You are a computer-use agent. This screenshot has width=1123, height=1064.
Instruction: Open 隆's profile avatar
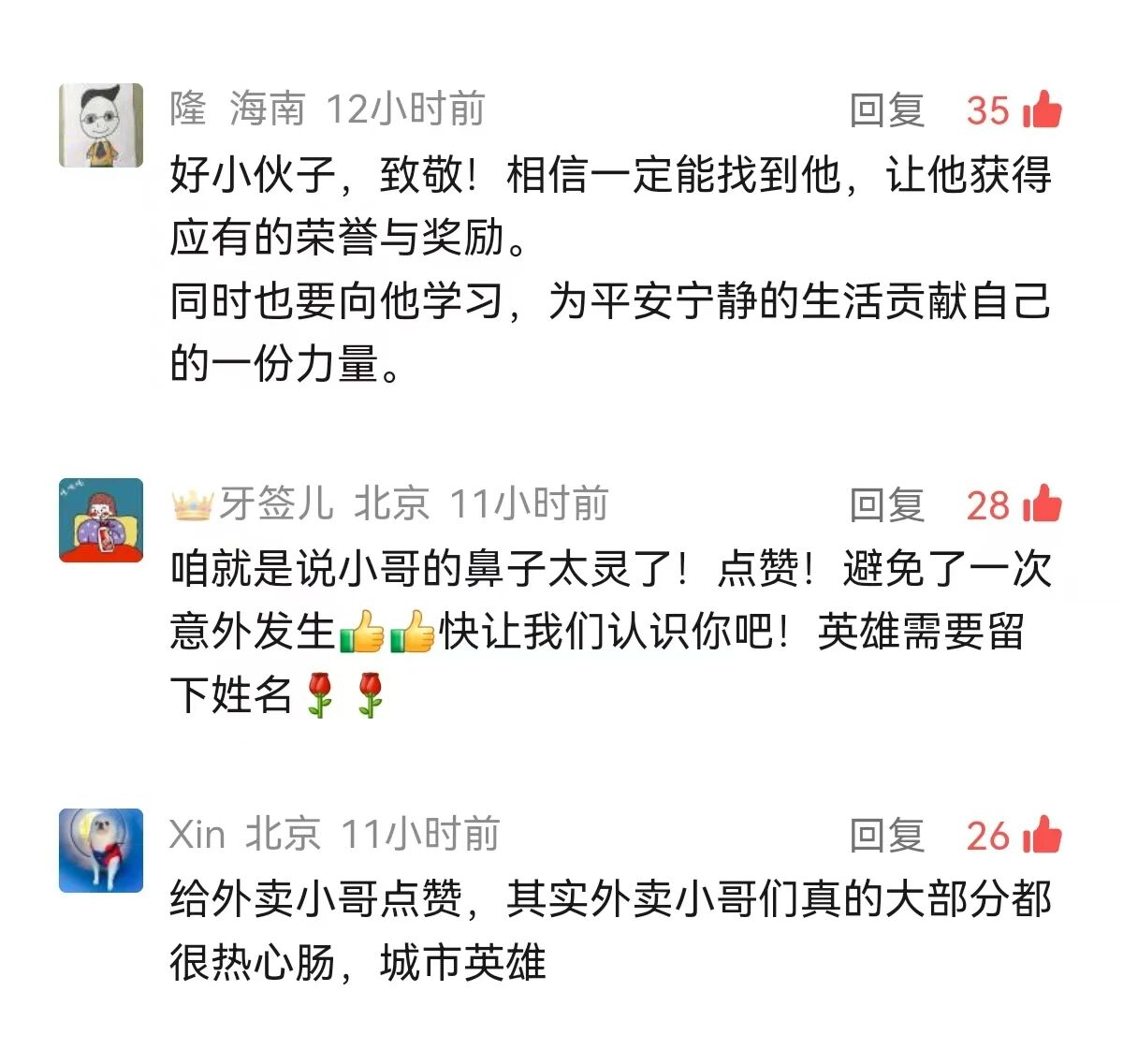coord(101,125)
